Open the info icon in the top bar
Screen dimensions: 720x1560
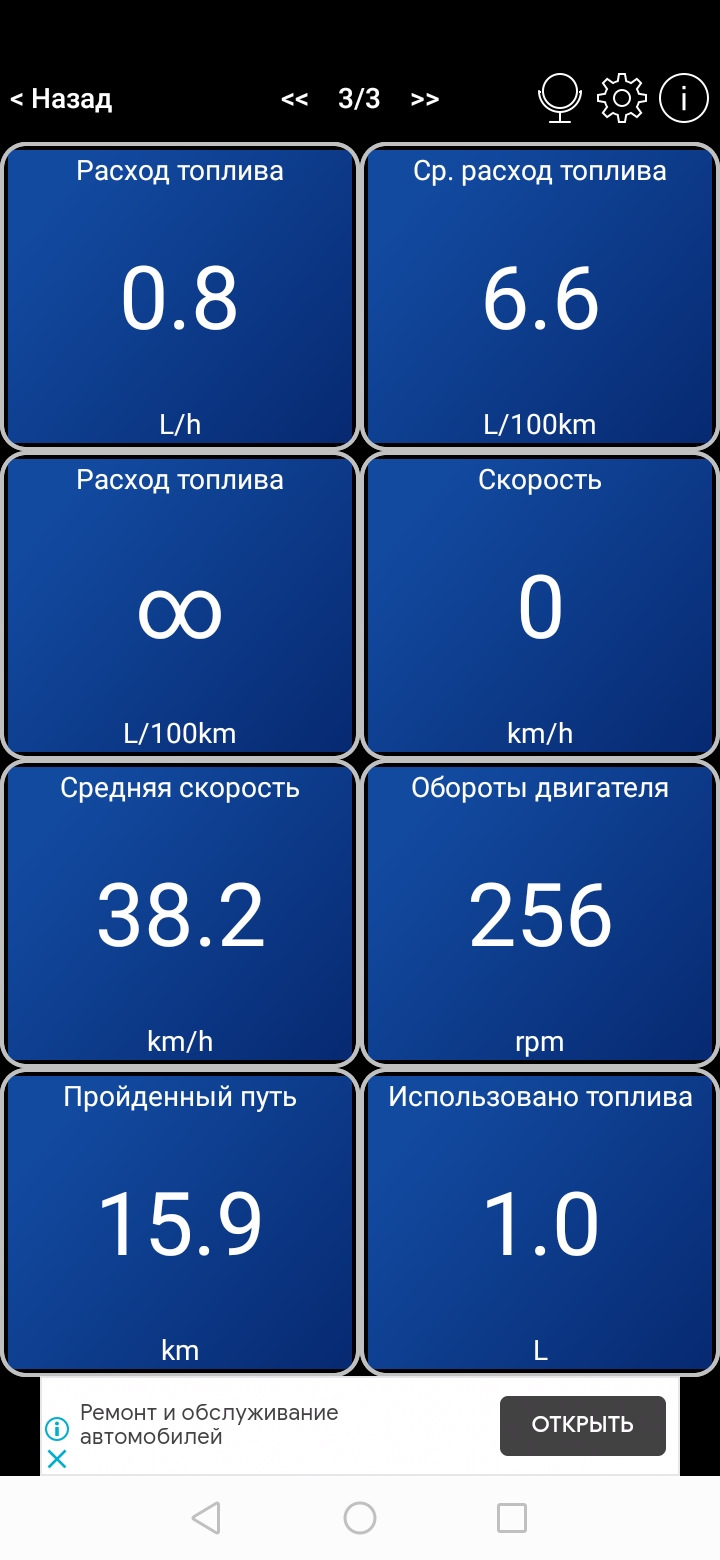(x=684, y=99)
